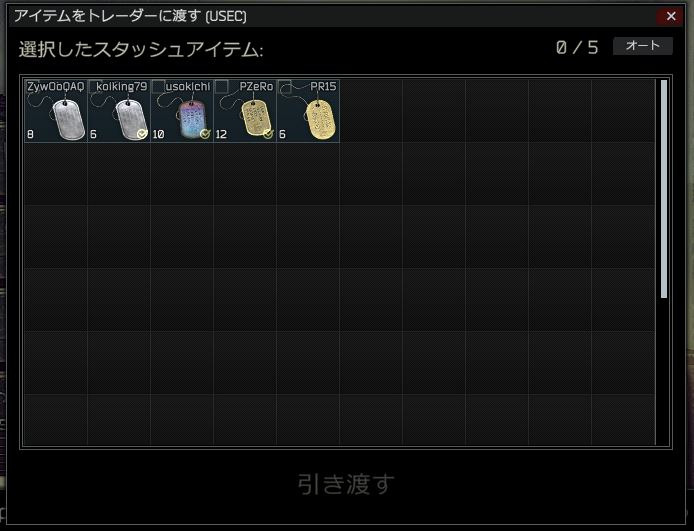
Task: Select the kolking79 dogtag item
Action: click(119, 112)
